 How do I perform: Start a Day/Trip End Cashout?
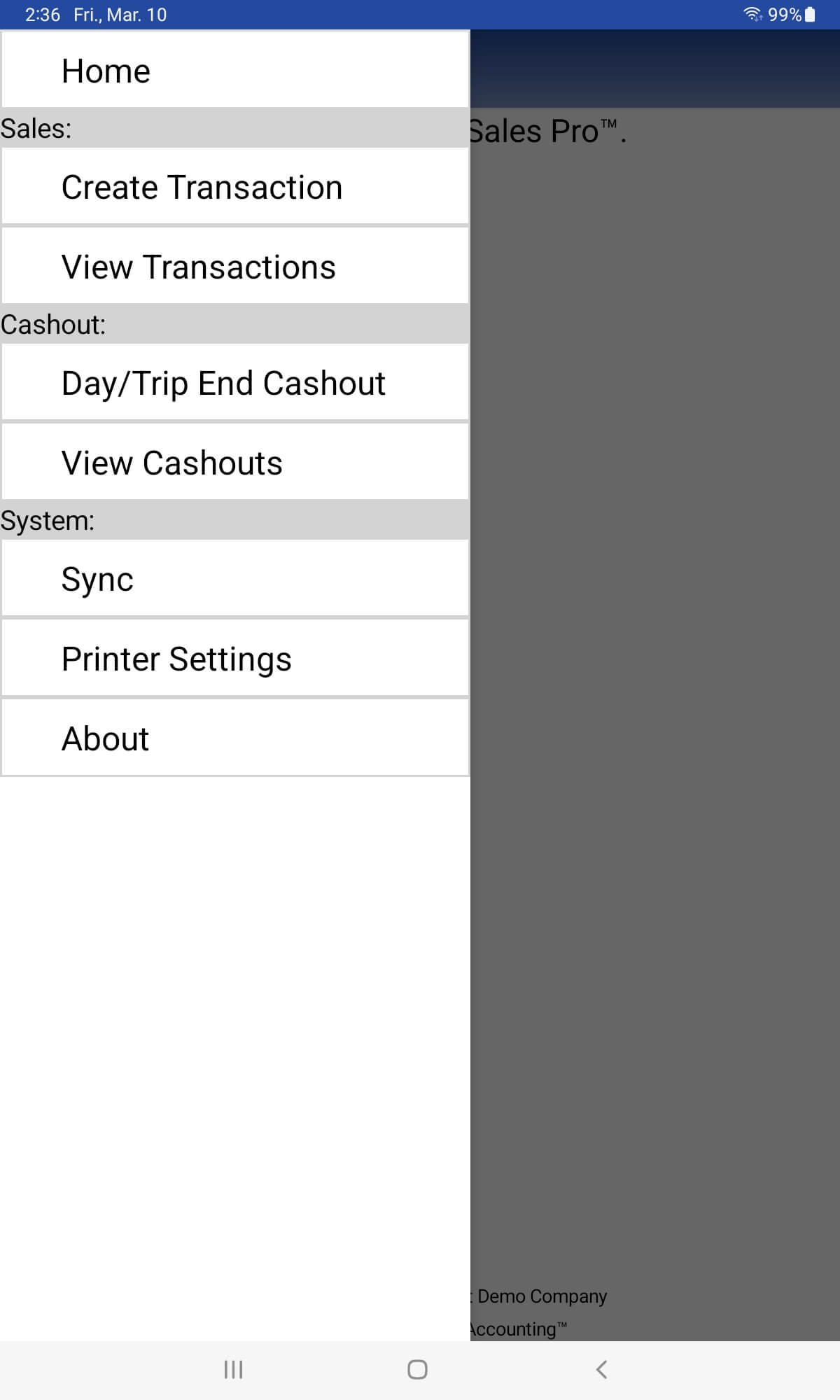click(x=234, y=383)
